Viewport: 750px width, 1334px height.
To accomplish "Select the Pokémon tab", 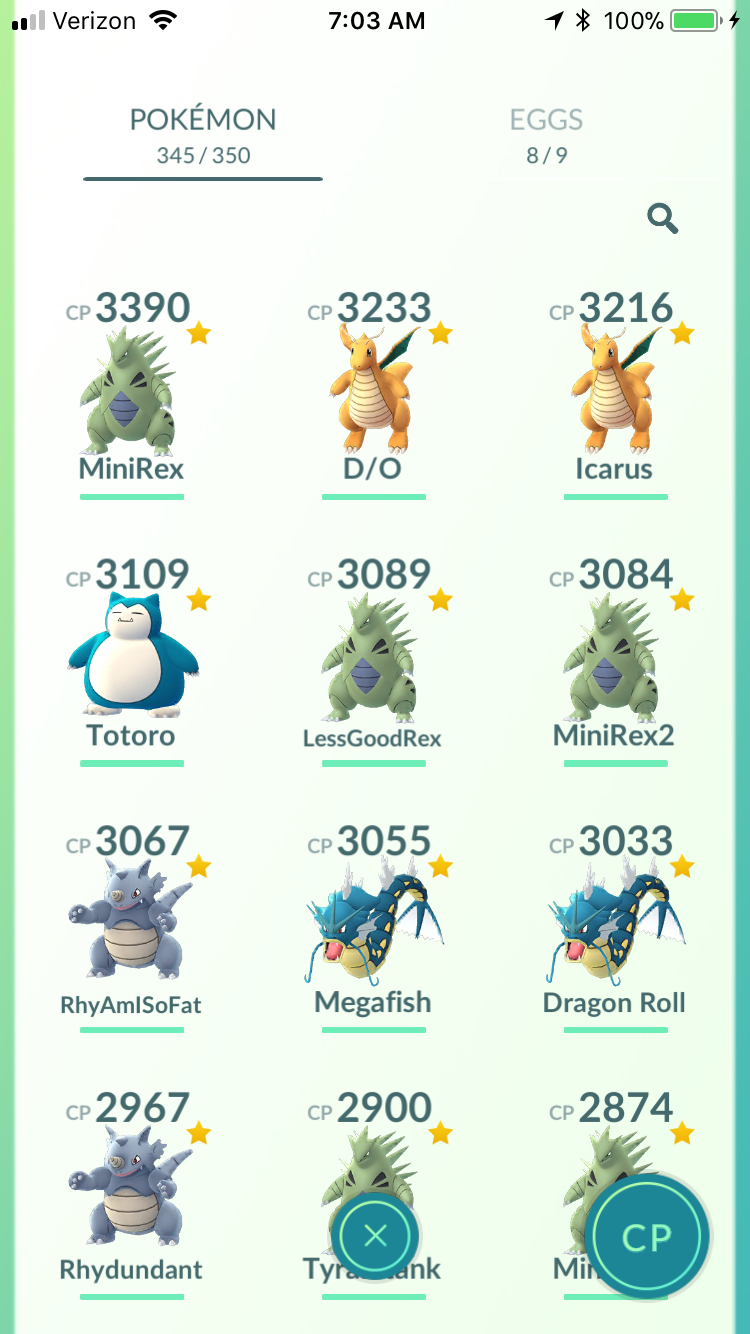I will (203, 135).
